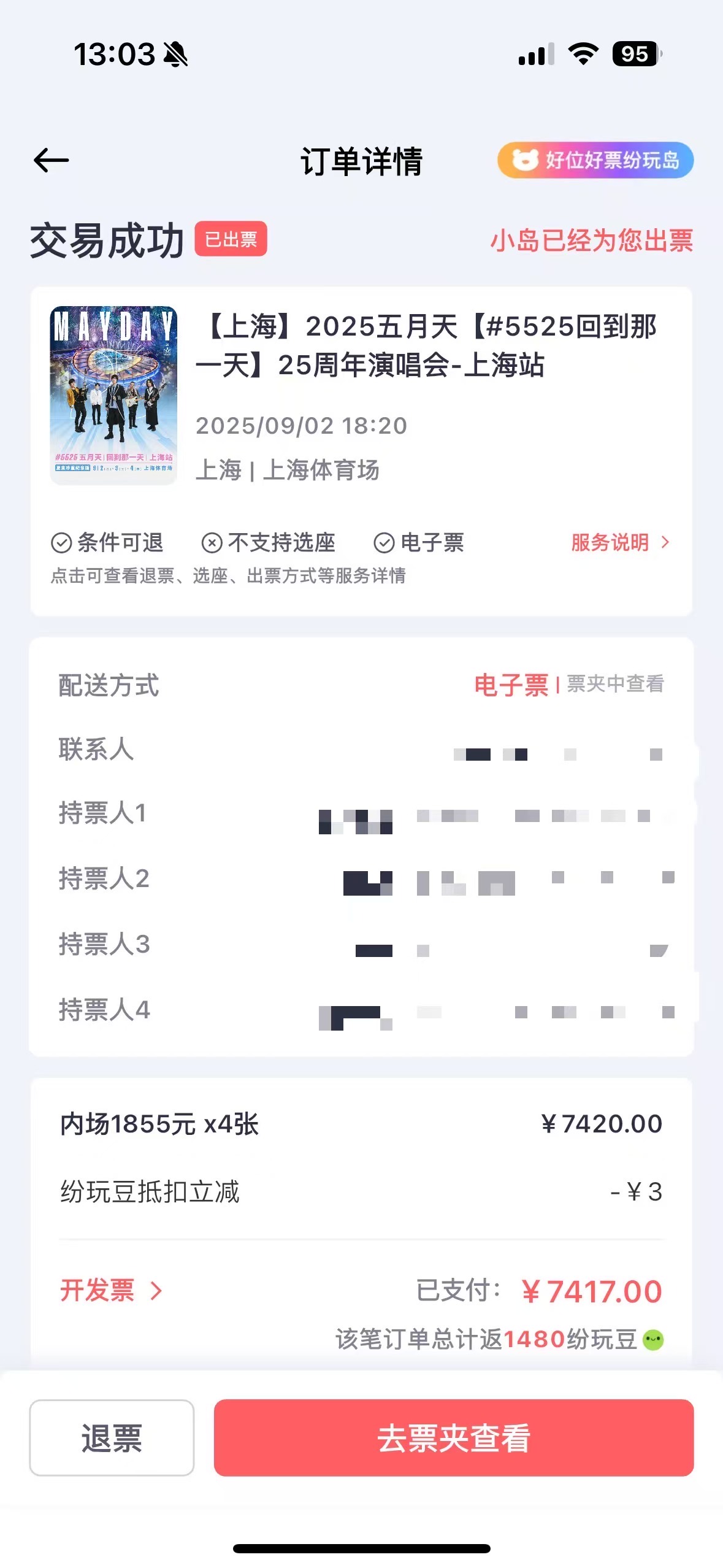
Task: View e-ticket via 票夹中查看
Action: 615,683
